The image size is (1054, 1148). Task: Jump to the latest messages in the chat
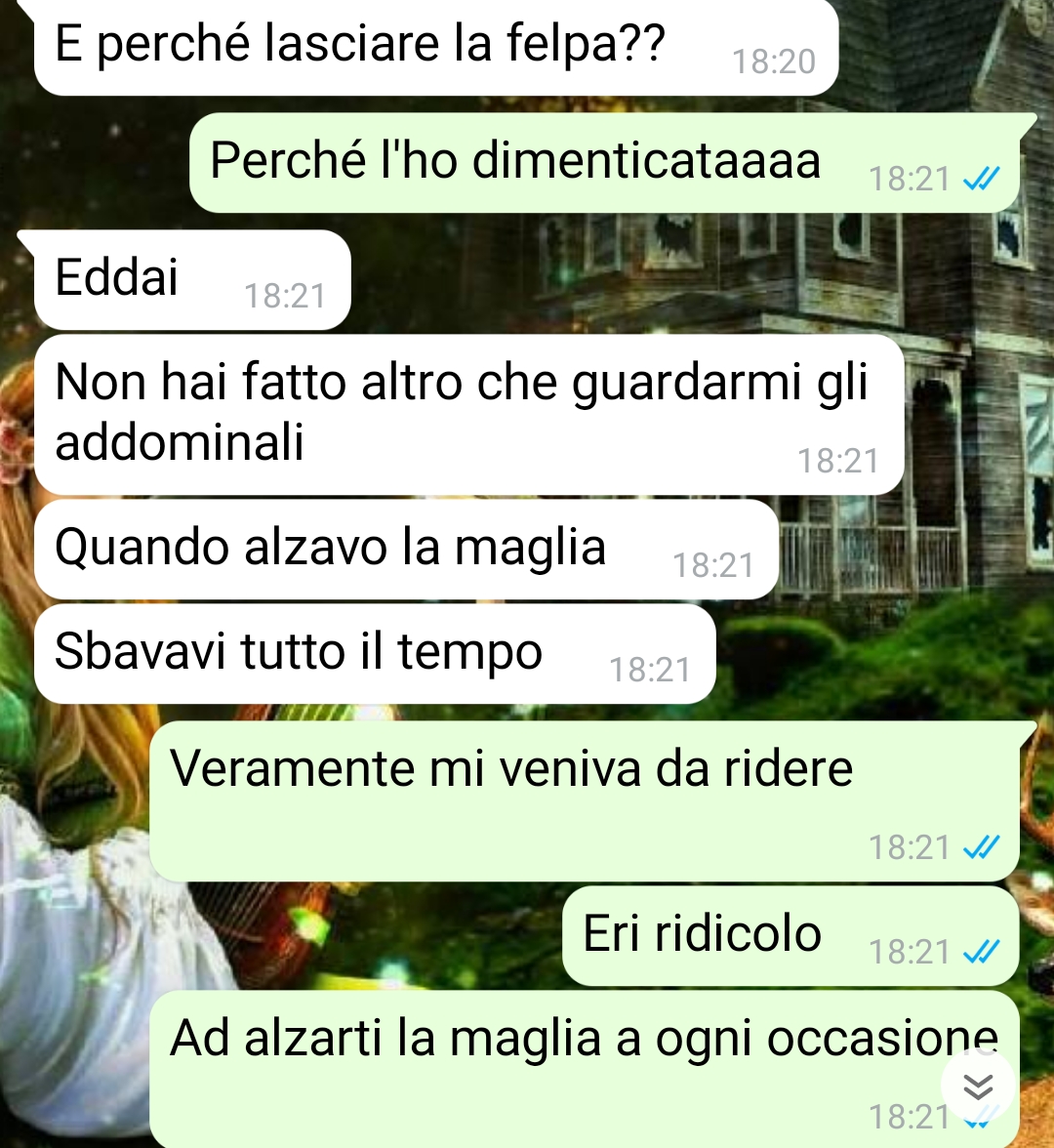978,1086
